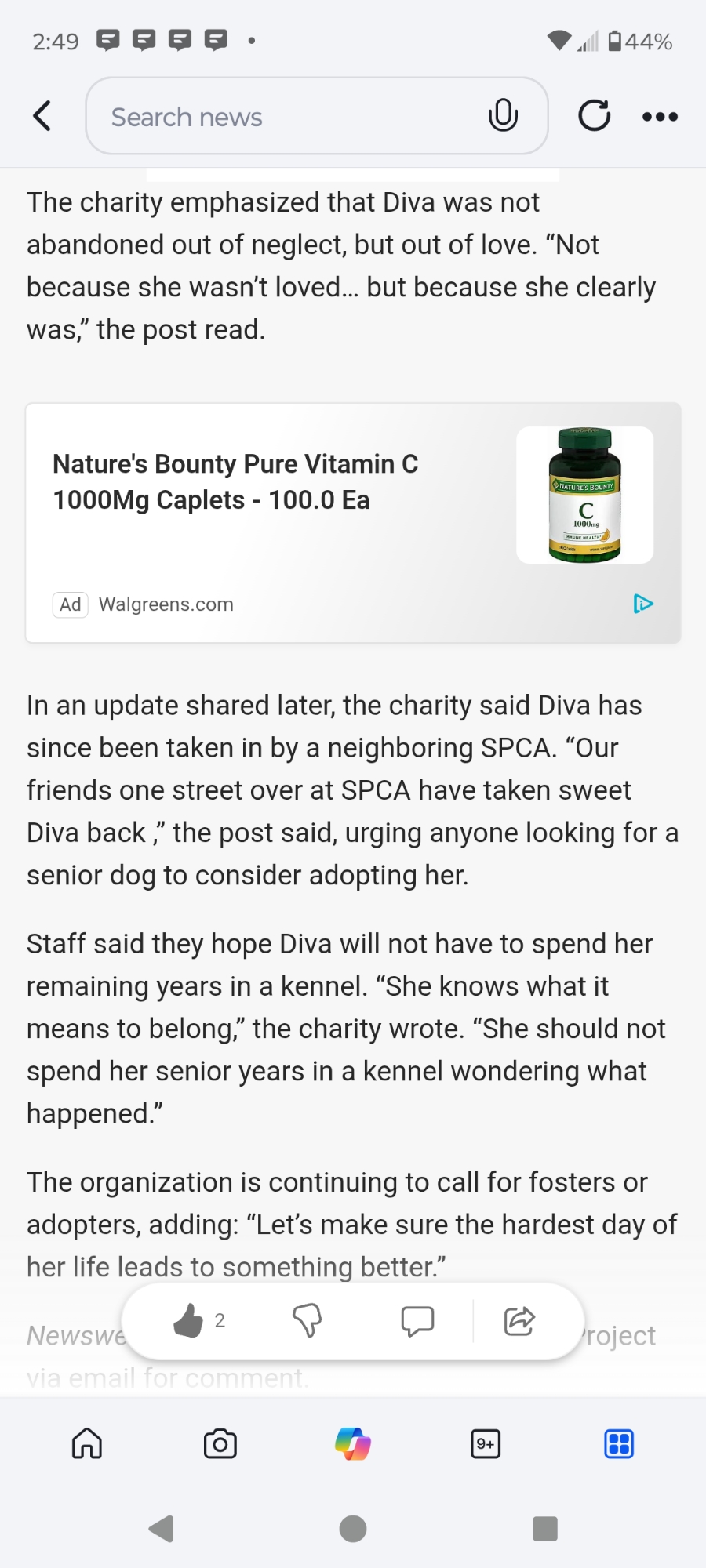Open the article comments

click(417, 1321)
